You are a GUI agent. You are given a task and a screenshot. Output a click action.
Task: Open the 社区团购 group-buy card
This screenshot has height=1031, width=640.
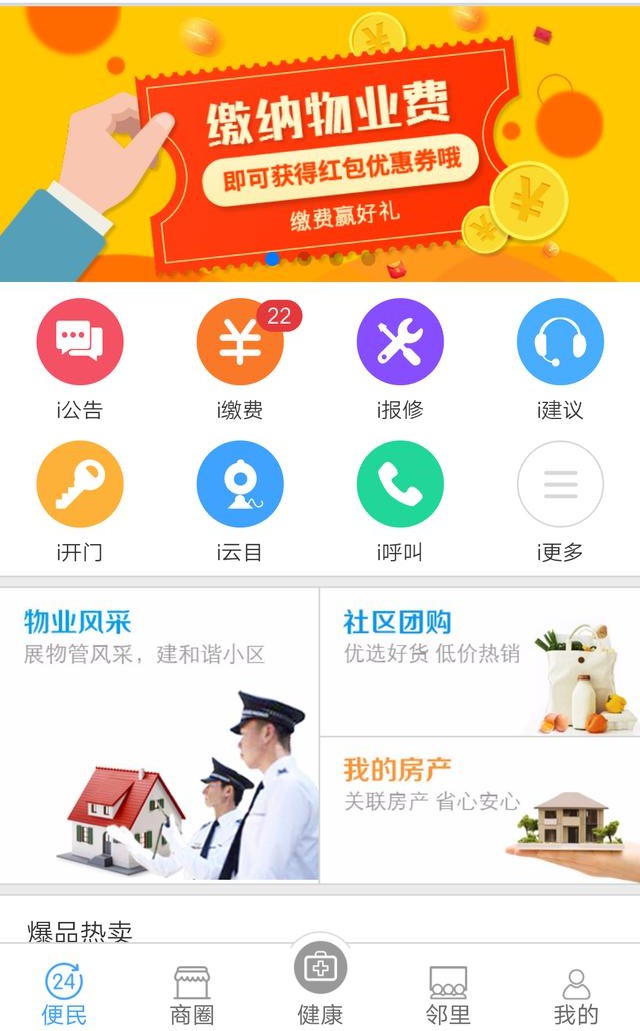pyautogui.click(x=480, y=662)
